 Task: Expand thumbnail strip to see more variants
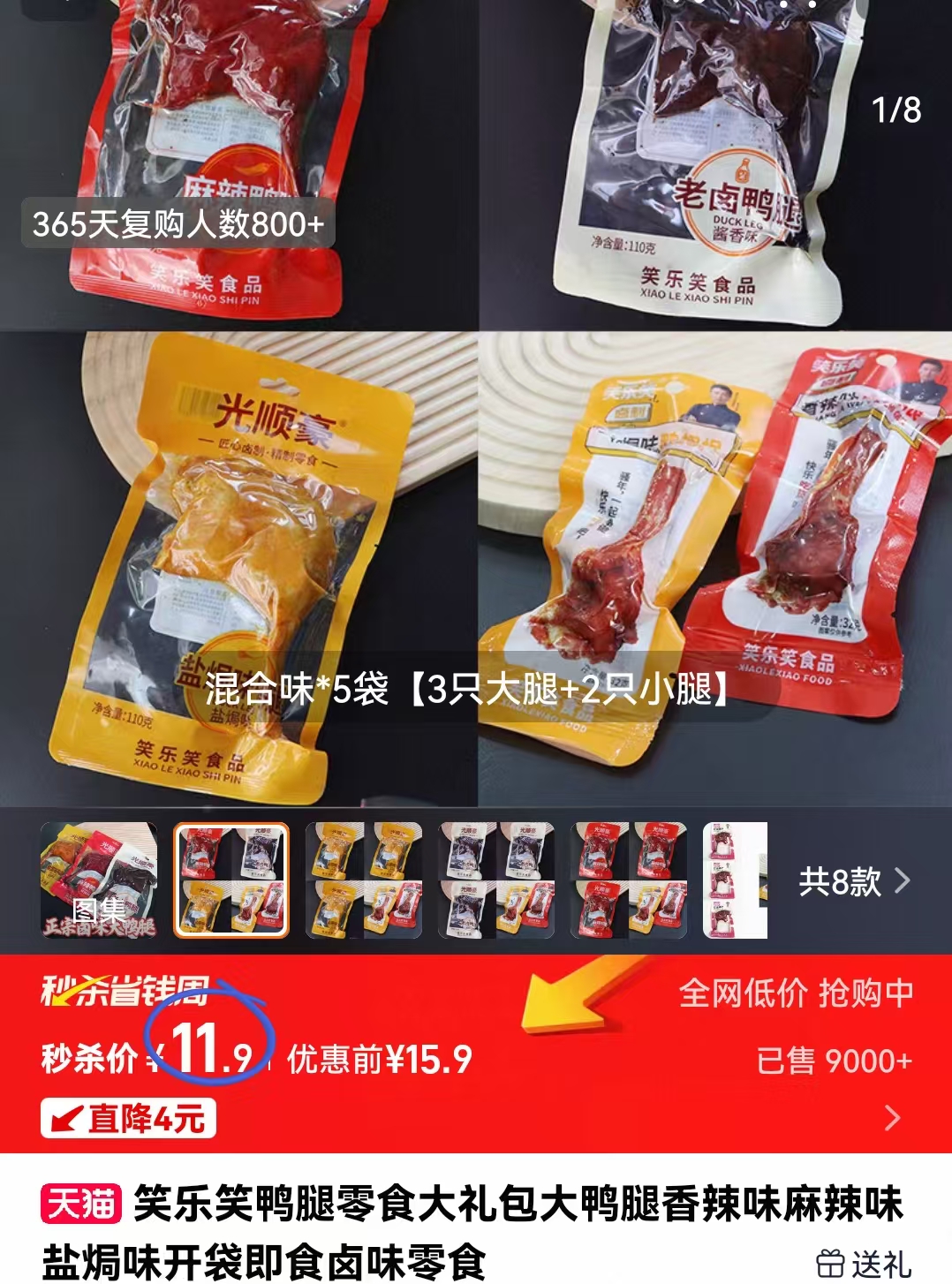pos(903,880)
